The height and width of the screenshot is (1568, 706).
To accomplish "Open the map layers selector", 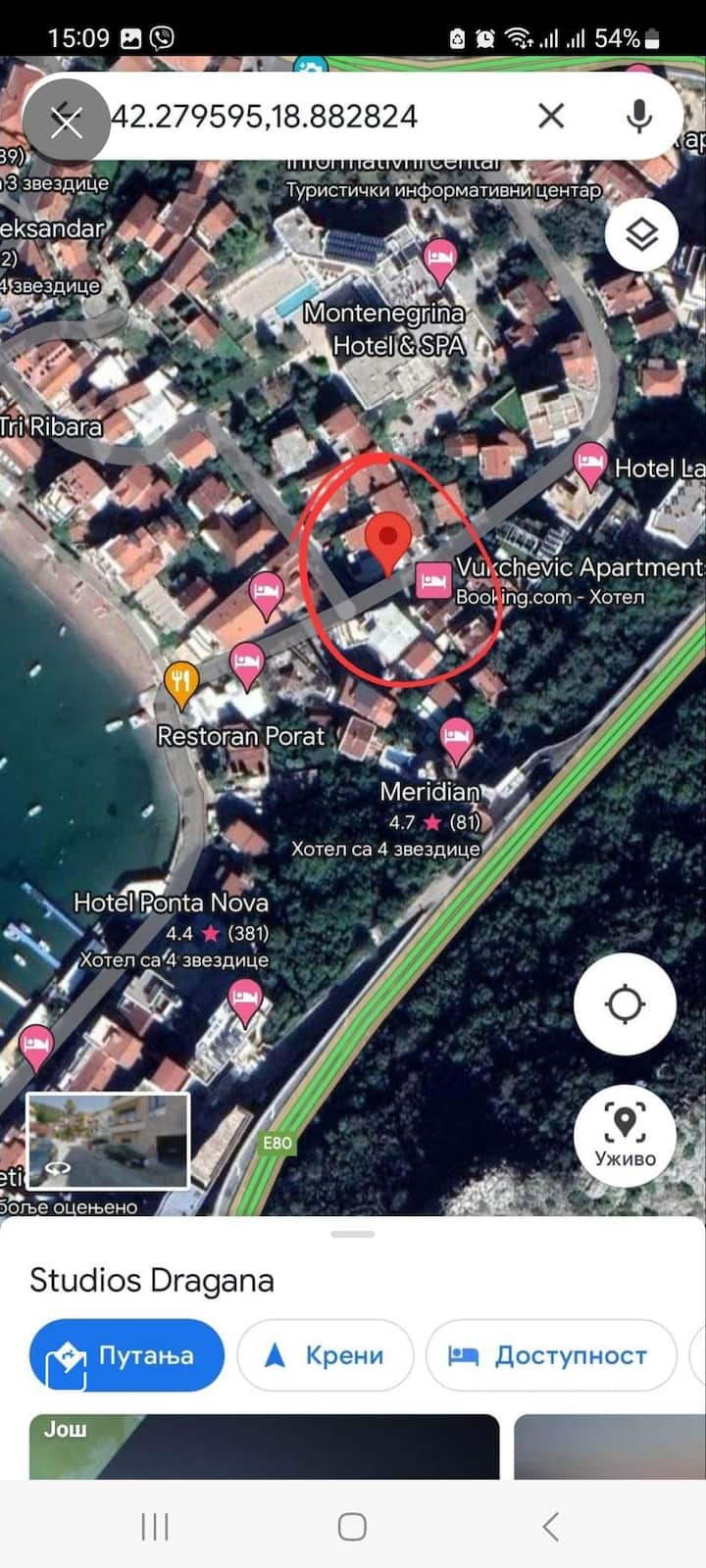I will click(x=641, y=235).
